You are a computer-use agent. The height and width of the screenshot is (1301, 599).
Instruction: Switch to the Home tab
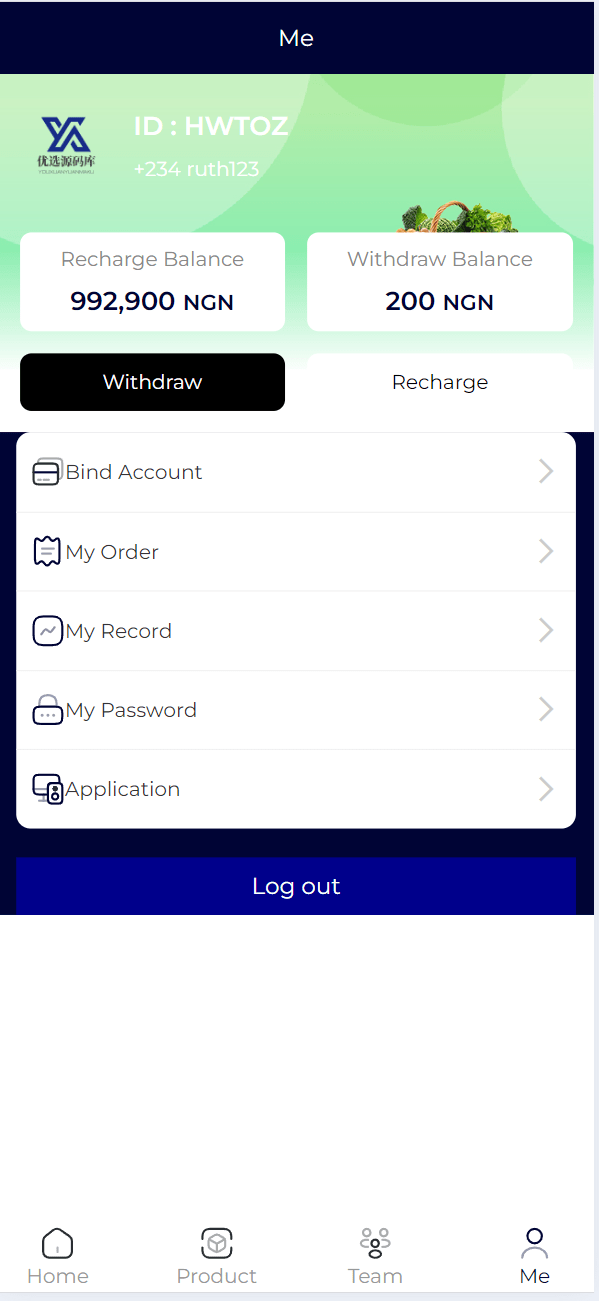(58, 1257)
